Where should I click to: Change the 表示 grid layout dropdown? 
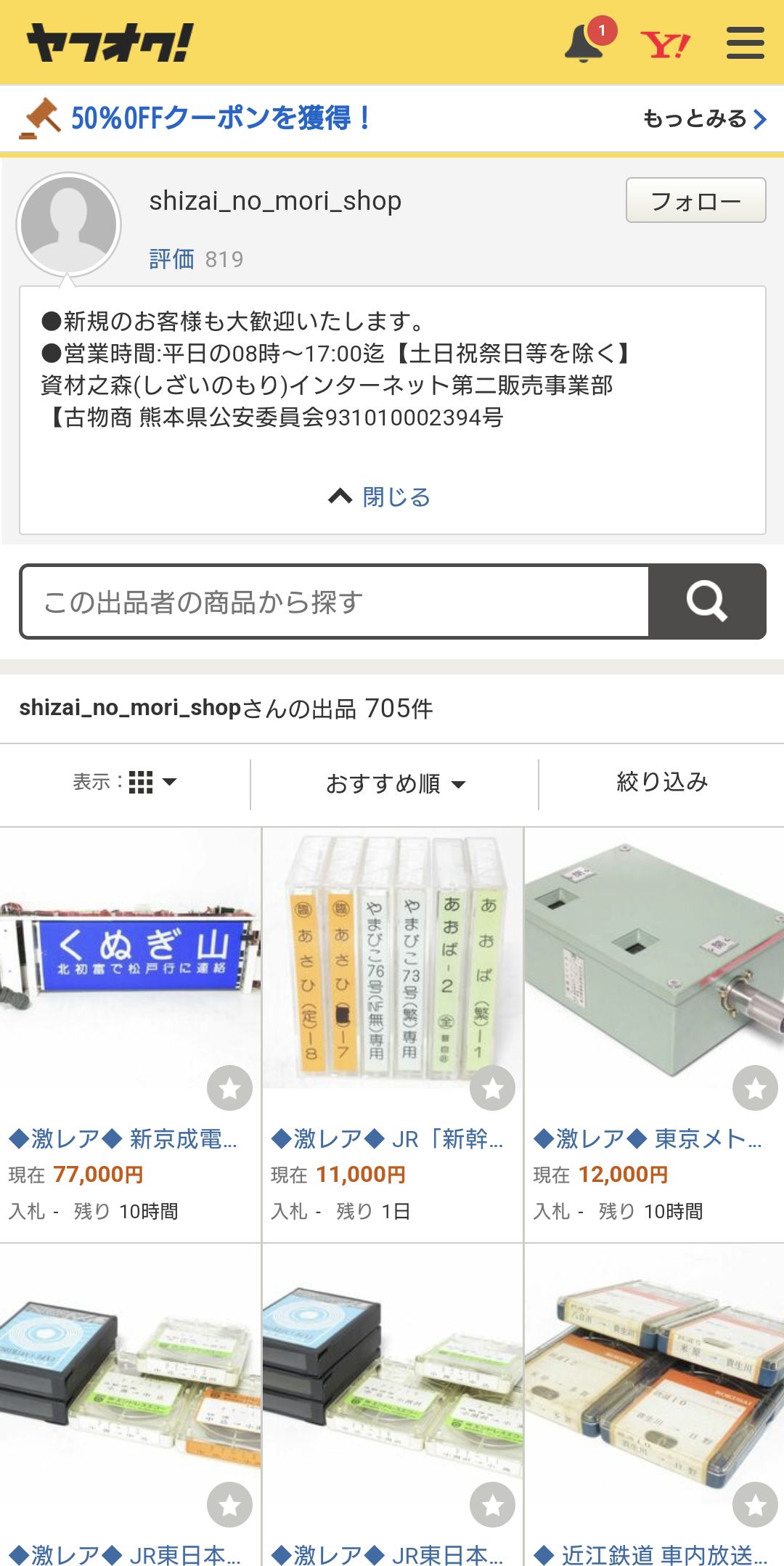click(125, 783)
